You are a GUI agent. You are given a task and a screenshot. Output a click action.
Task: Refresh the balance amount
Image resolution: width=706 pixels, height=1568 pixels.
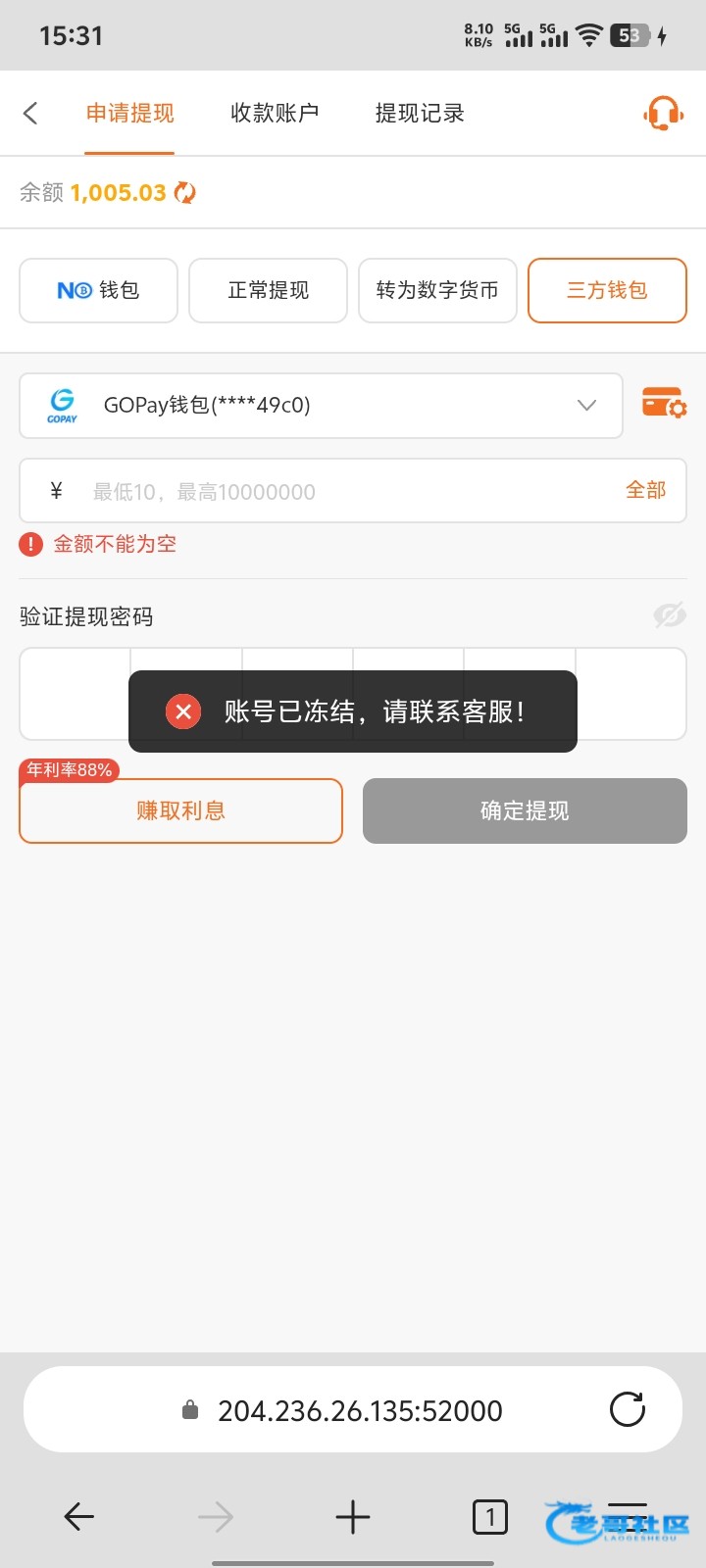[184, 193]
